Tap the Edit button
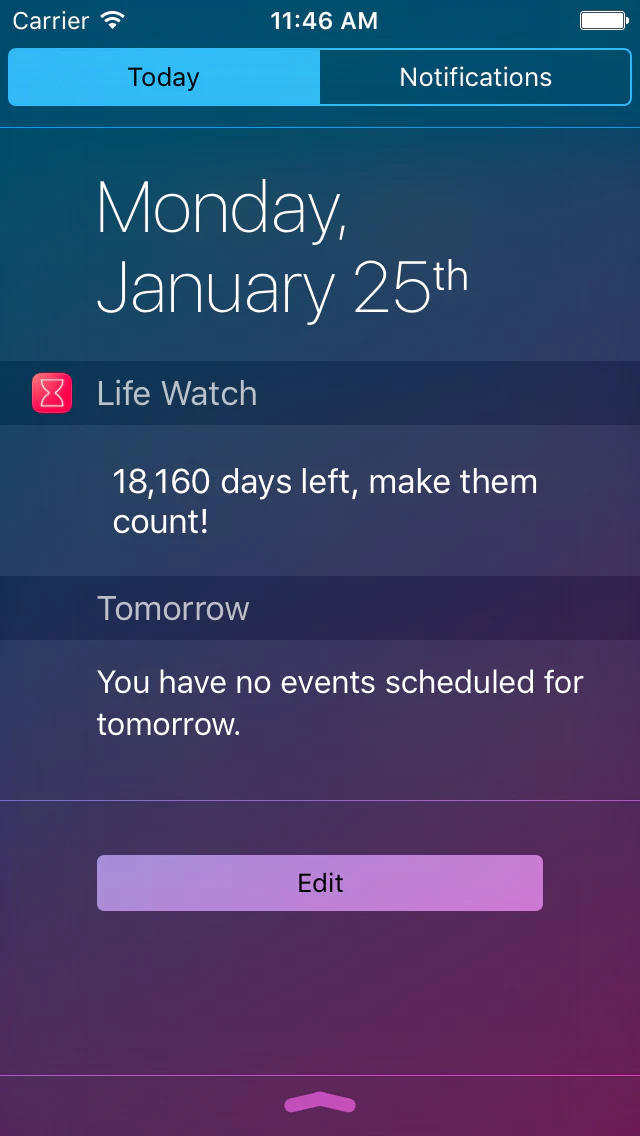The width and height of the screenshot is (640, 1136). pos(320,882)
